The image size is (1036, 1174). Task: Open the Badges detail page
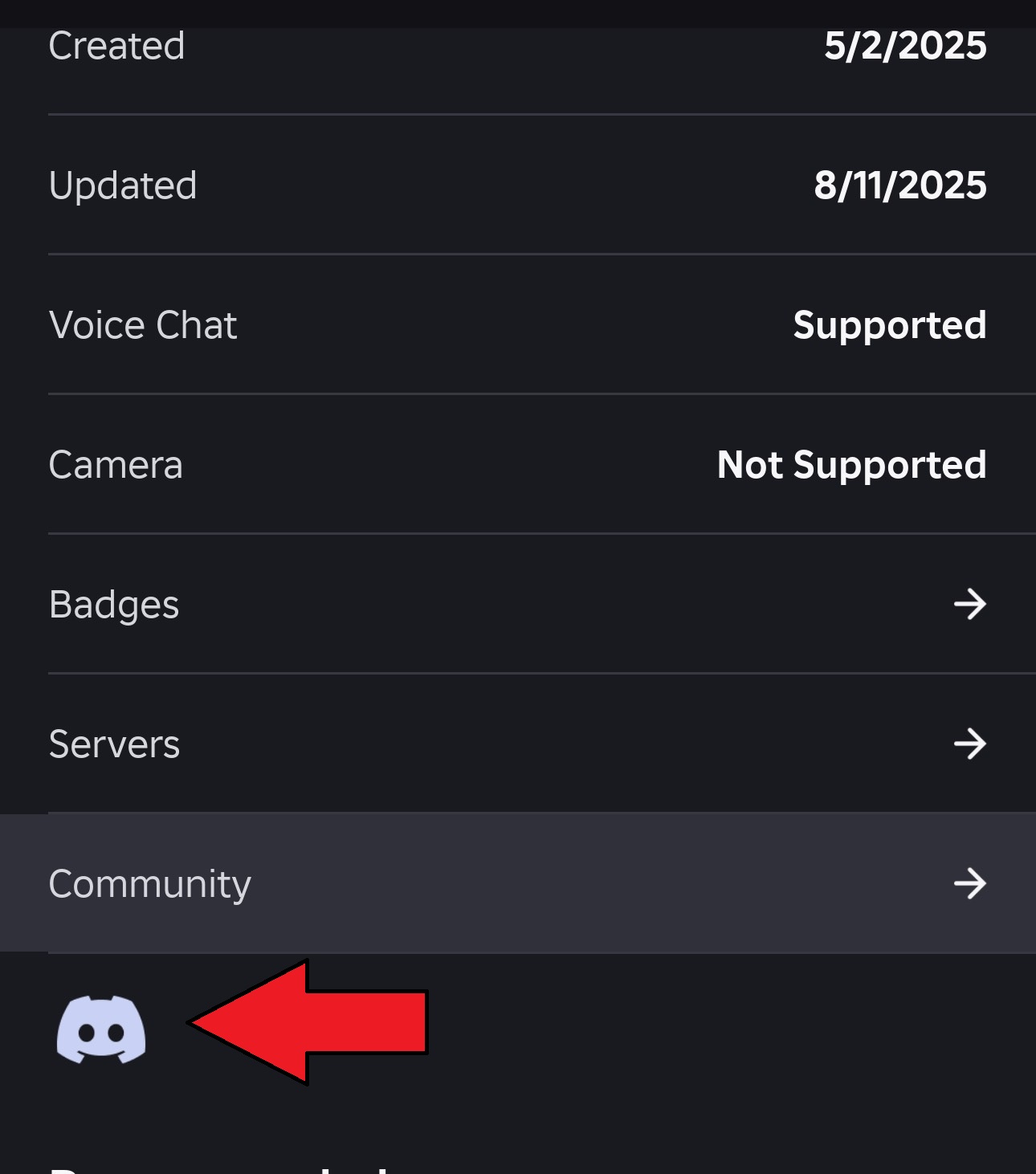(518, 605)
